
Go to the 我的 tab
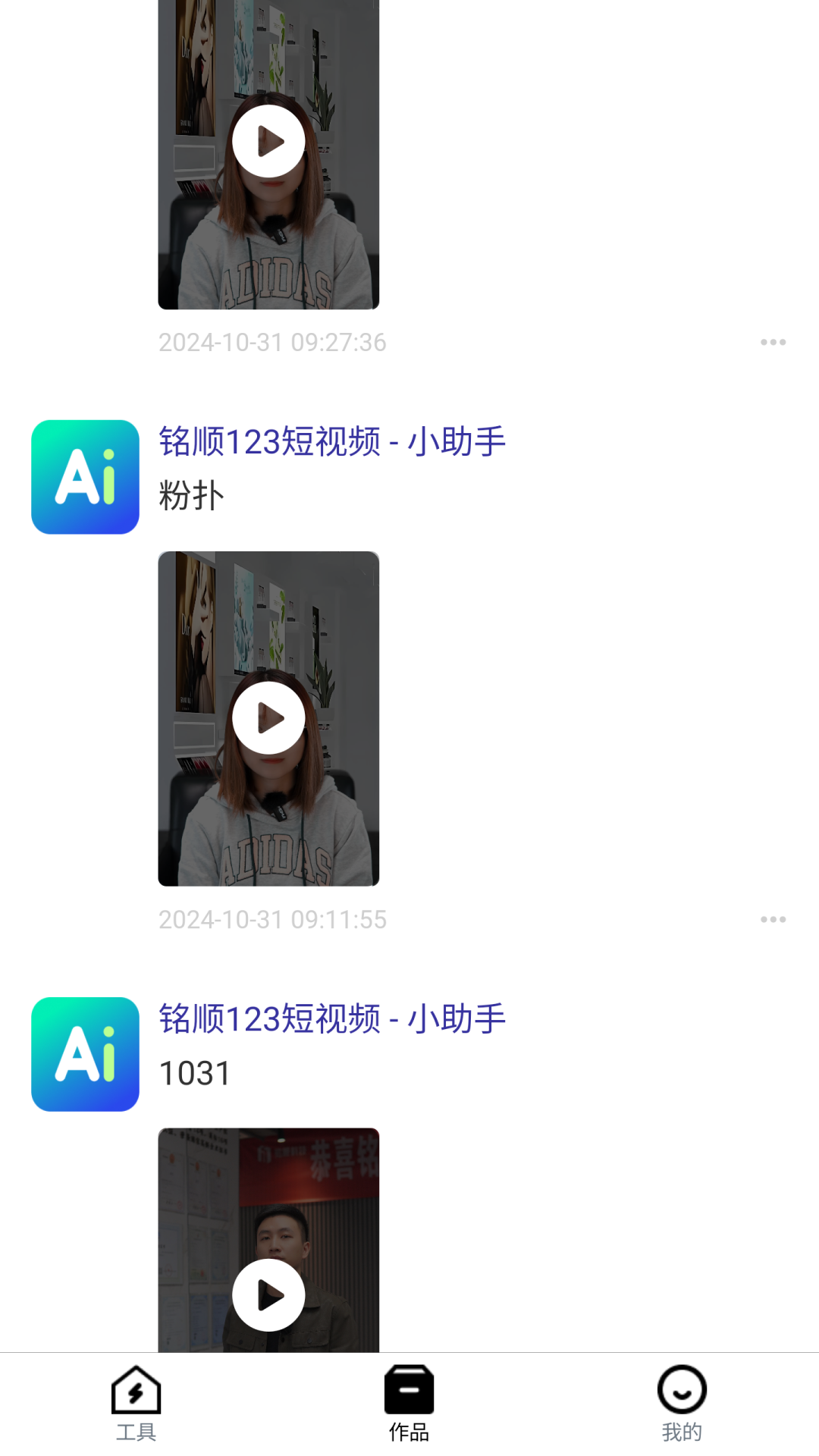(682, 1403)
